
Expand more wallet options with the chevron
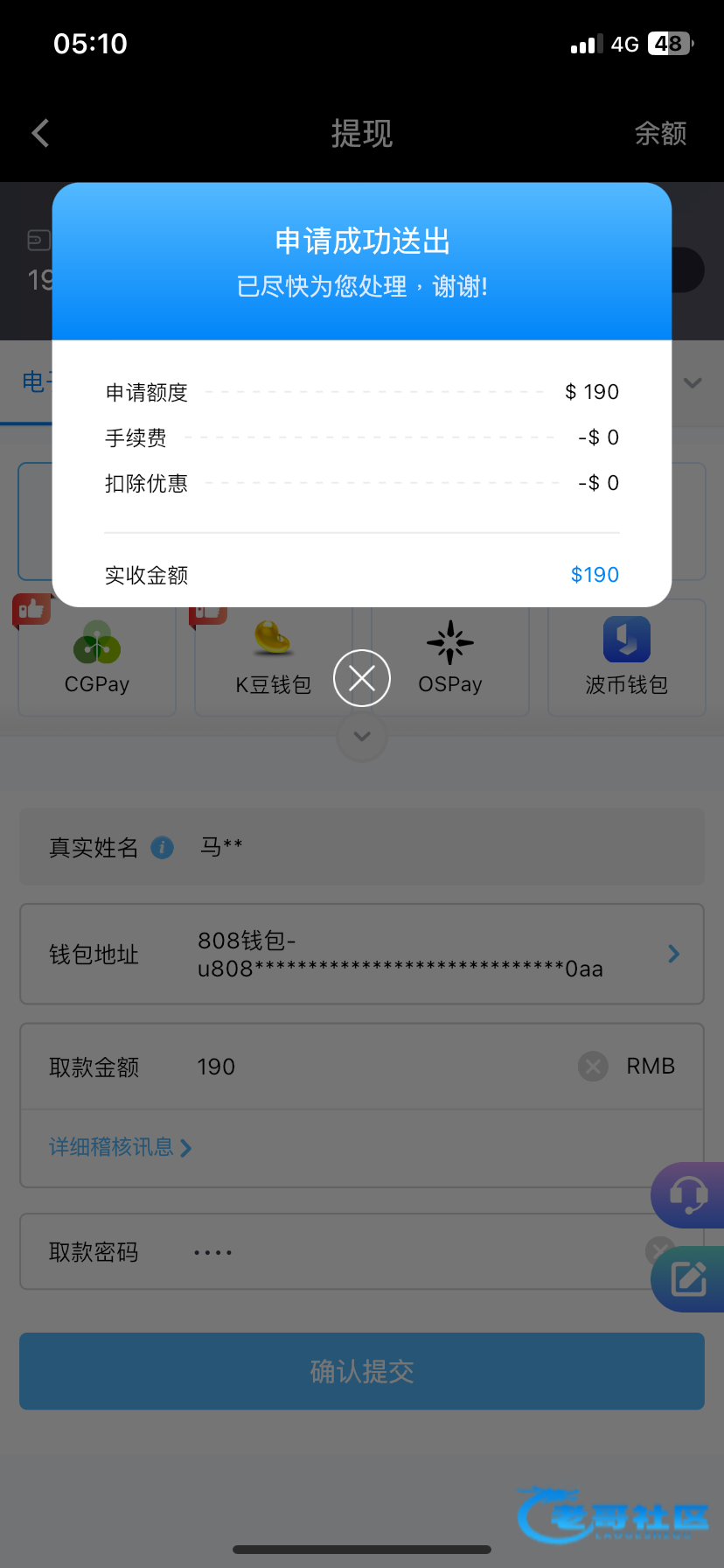362,737
